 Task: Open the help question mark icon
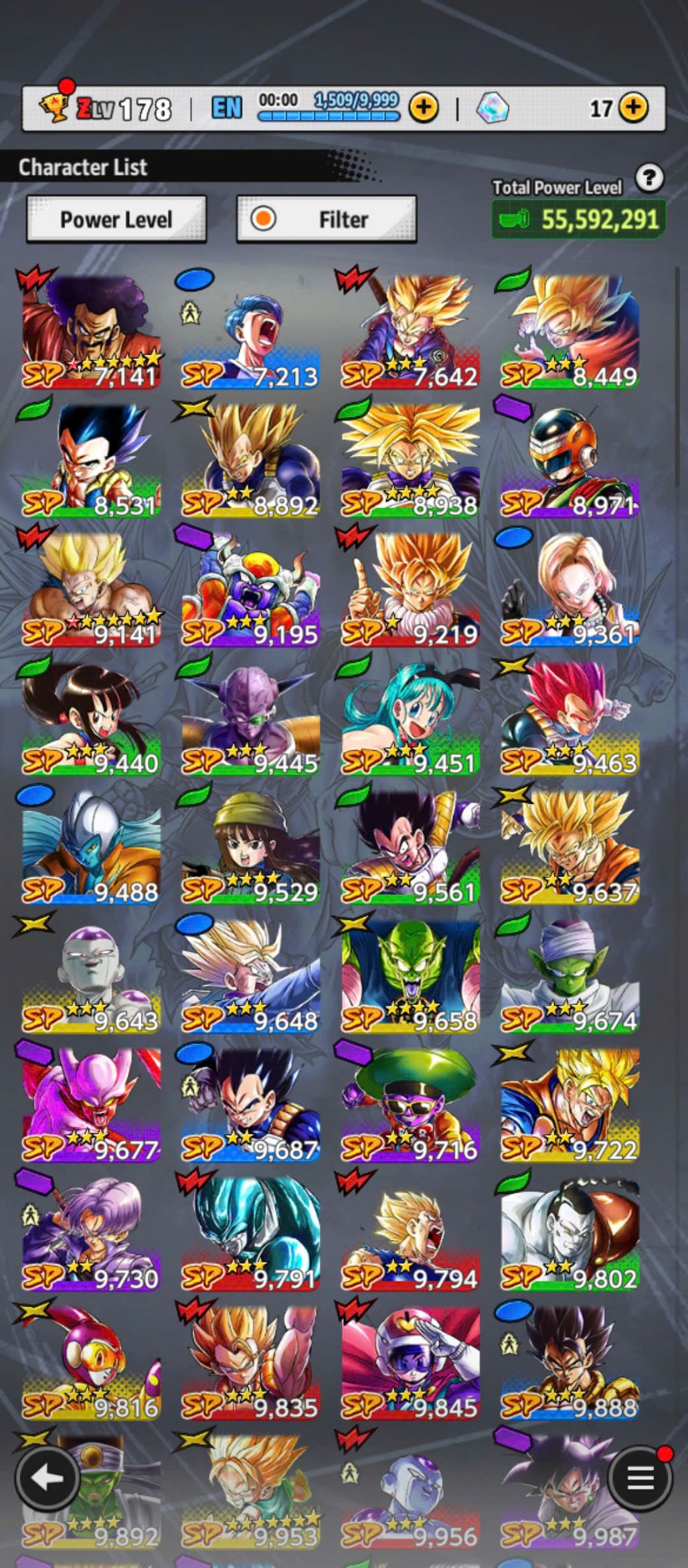pos(649,178)
